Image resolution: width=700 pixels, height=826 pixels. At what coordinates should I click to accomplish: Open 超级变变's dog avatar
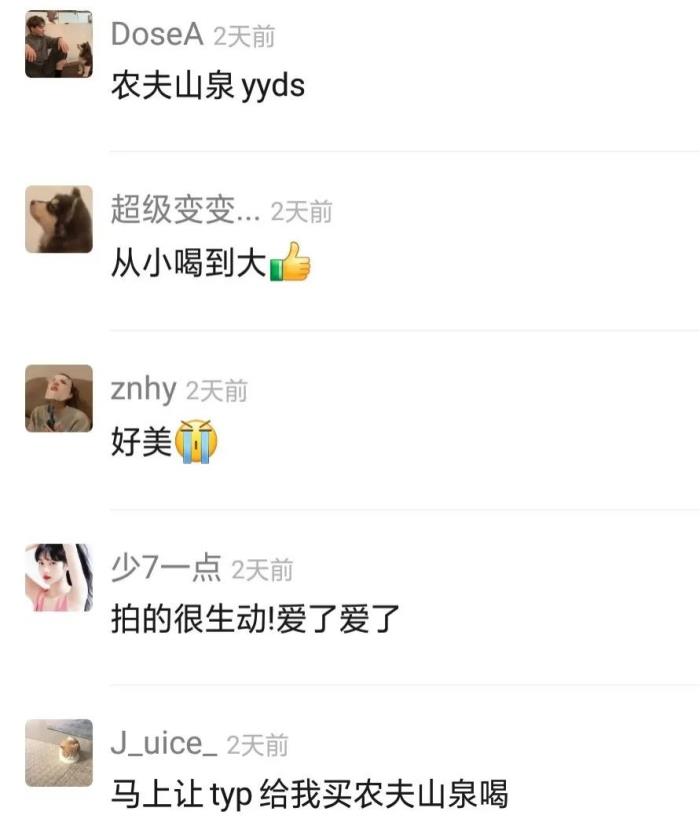coord(58,219)
